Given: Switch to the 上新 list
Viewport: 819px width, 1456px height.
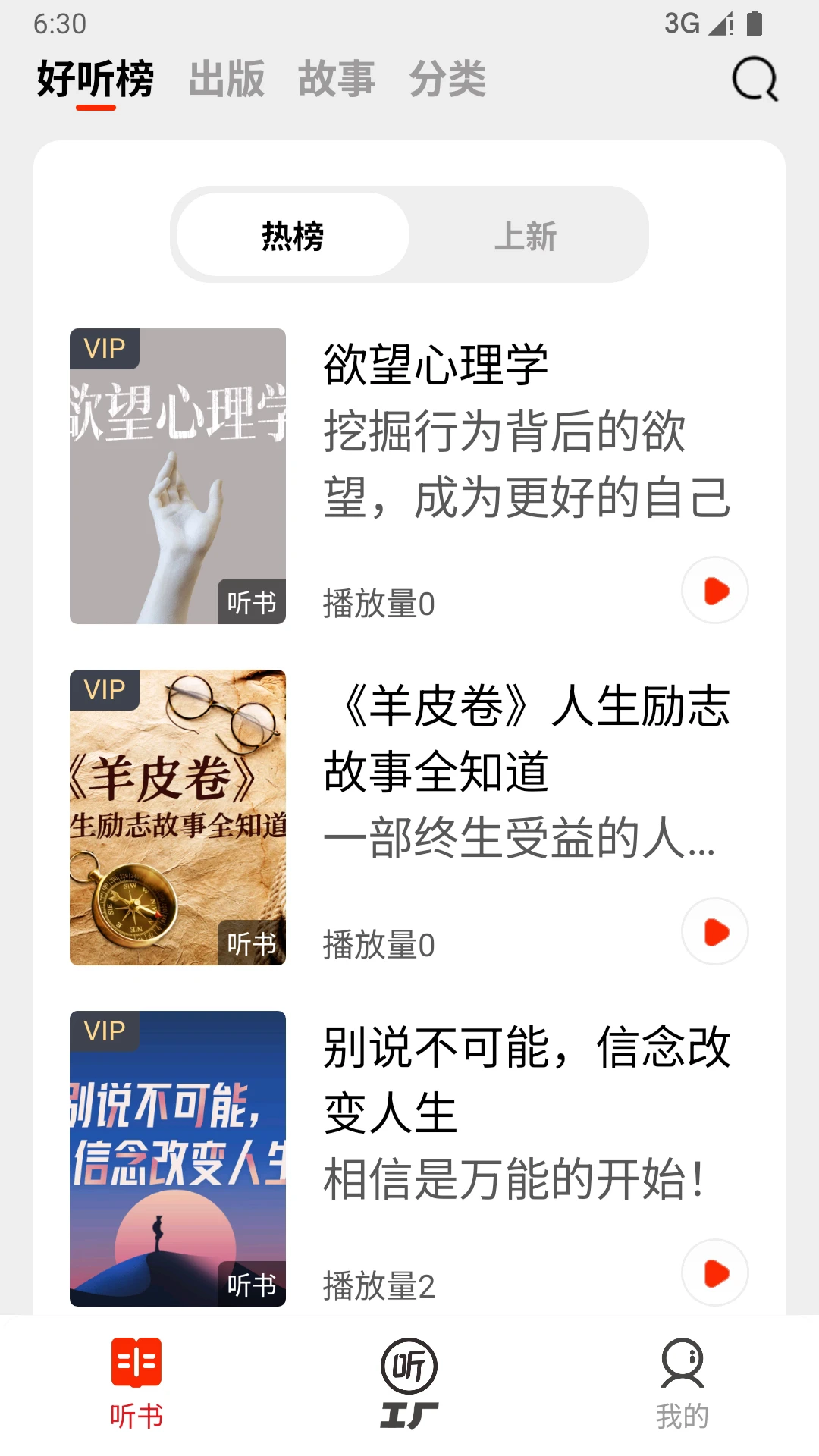Looking at the screenshot, I should (527, 235).
